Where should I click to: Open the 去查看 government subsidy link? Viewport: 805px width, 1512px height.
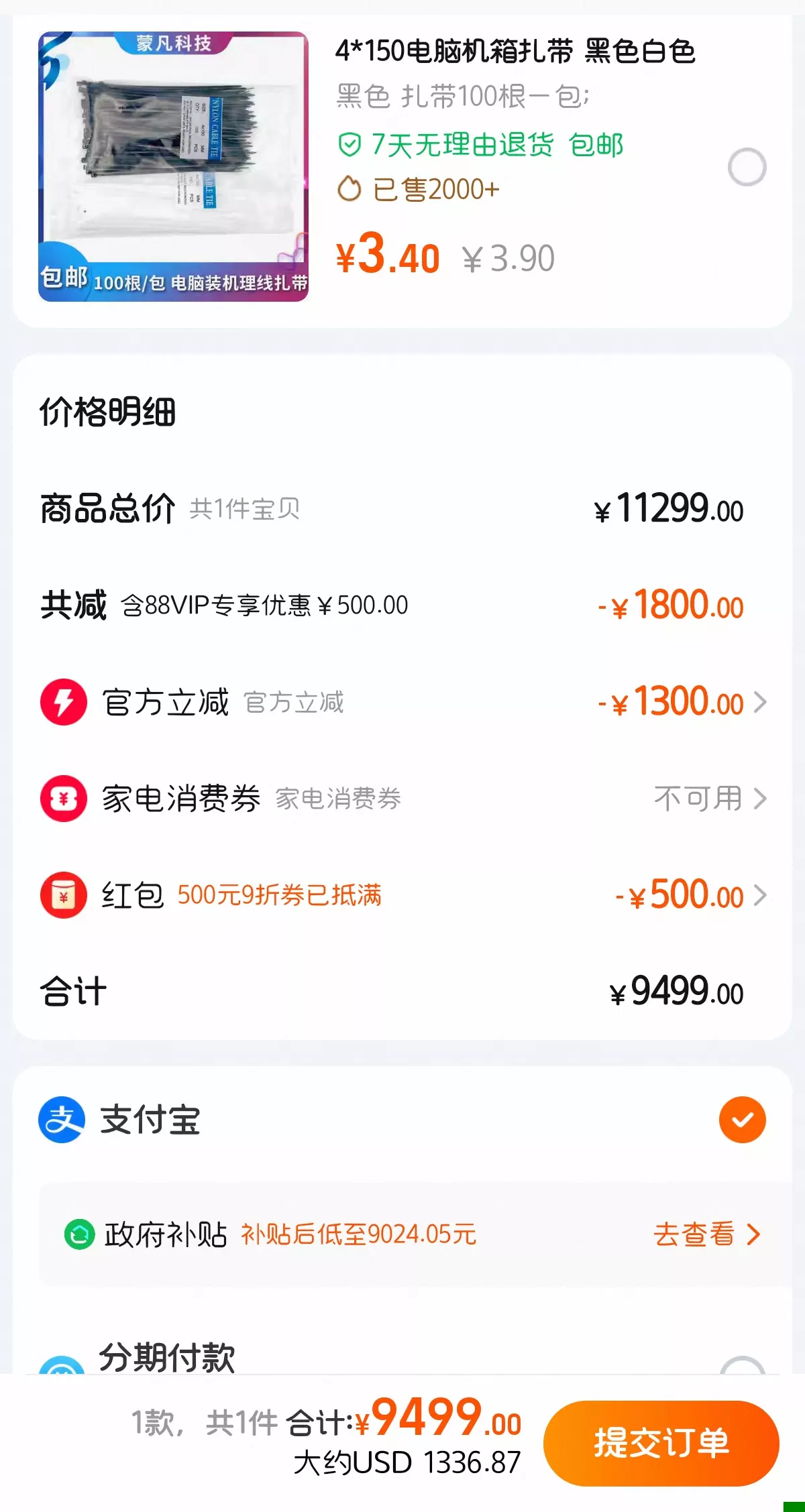pos(700,1234)
